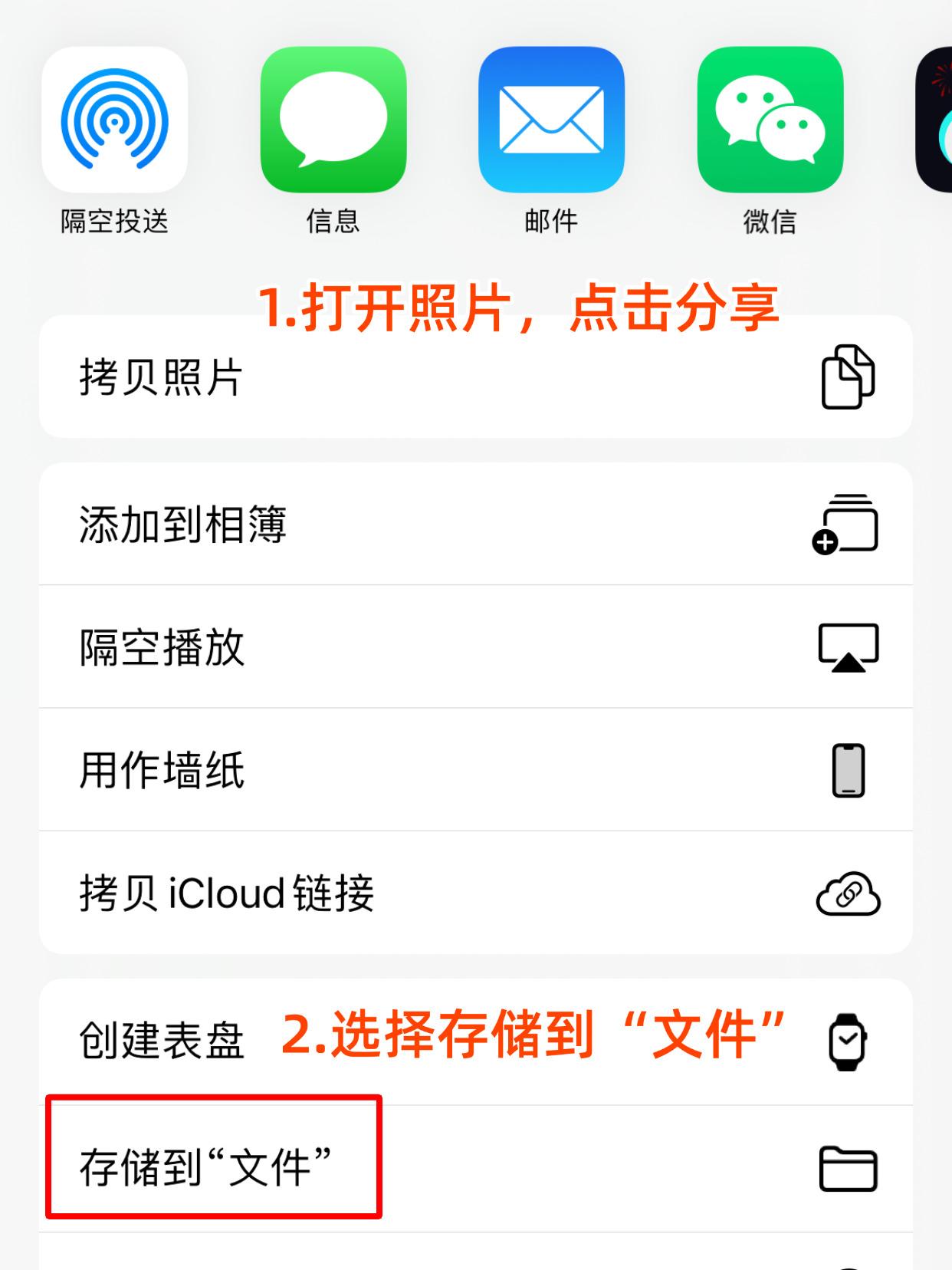The width and height of the screenshot is (952, 1270).
Task: Tap 创建表盘 to create watch face
Action: pos(162,1041)
